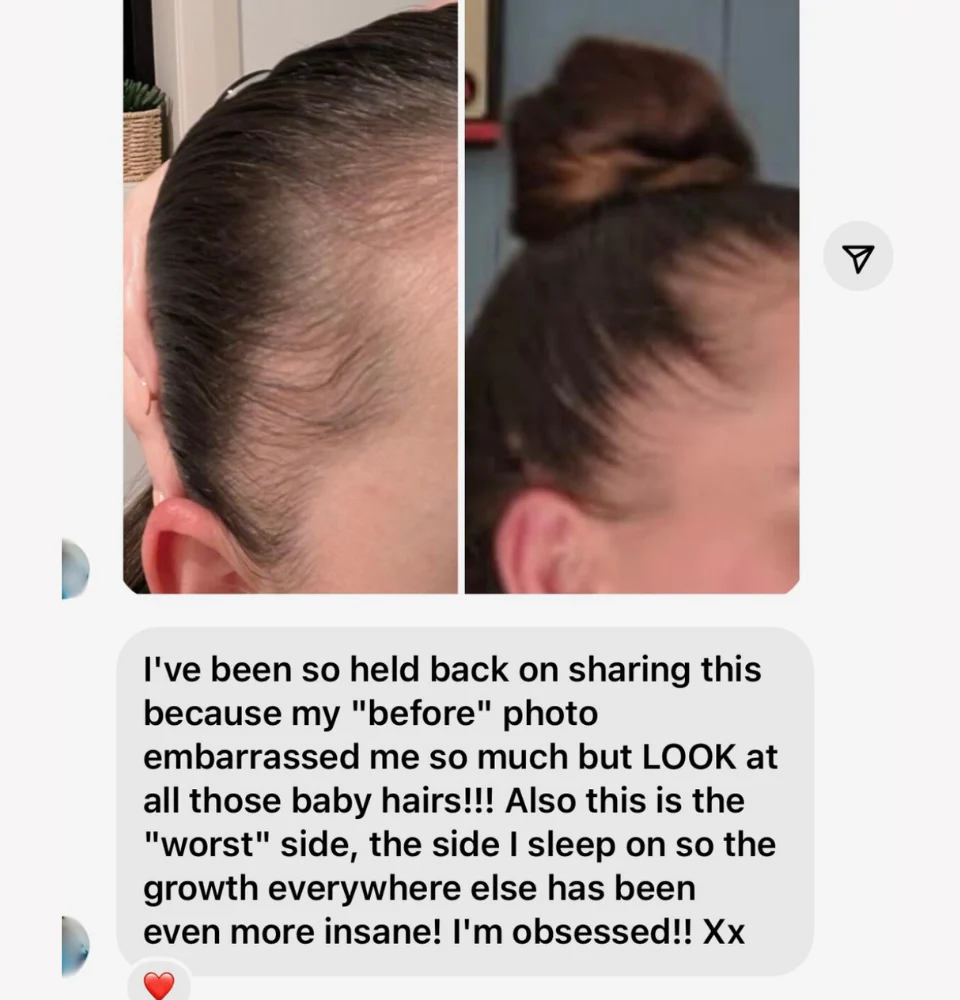Open sender's avatar beside the text message
Screen dimensions: 960x1000
74,945
